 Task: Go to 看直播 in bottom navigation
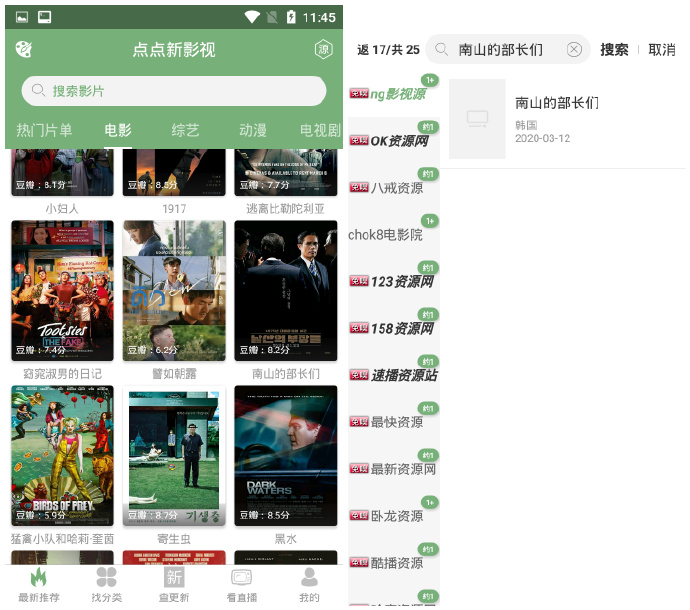[x=241, y=585]
